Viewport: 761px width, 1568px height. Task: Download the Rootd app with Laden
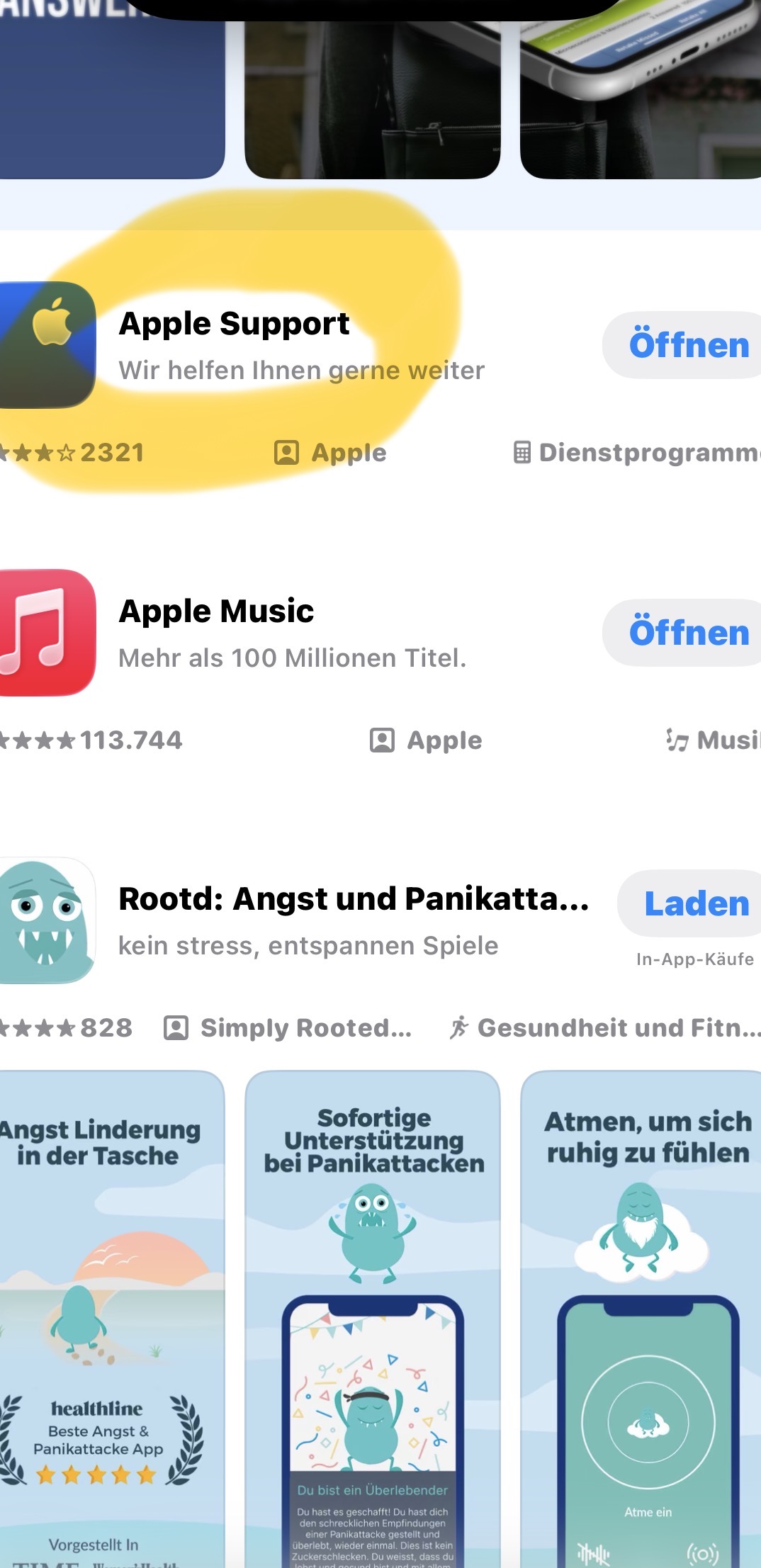(695, 903)
